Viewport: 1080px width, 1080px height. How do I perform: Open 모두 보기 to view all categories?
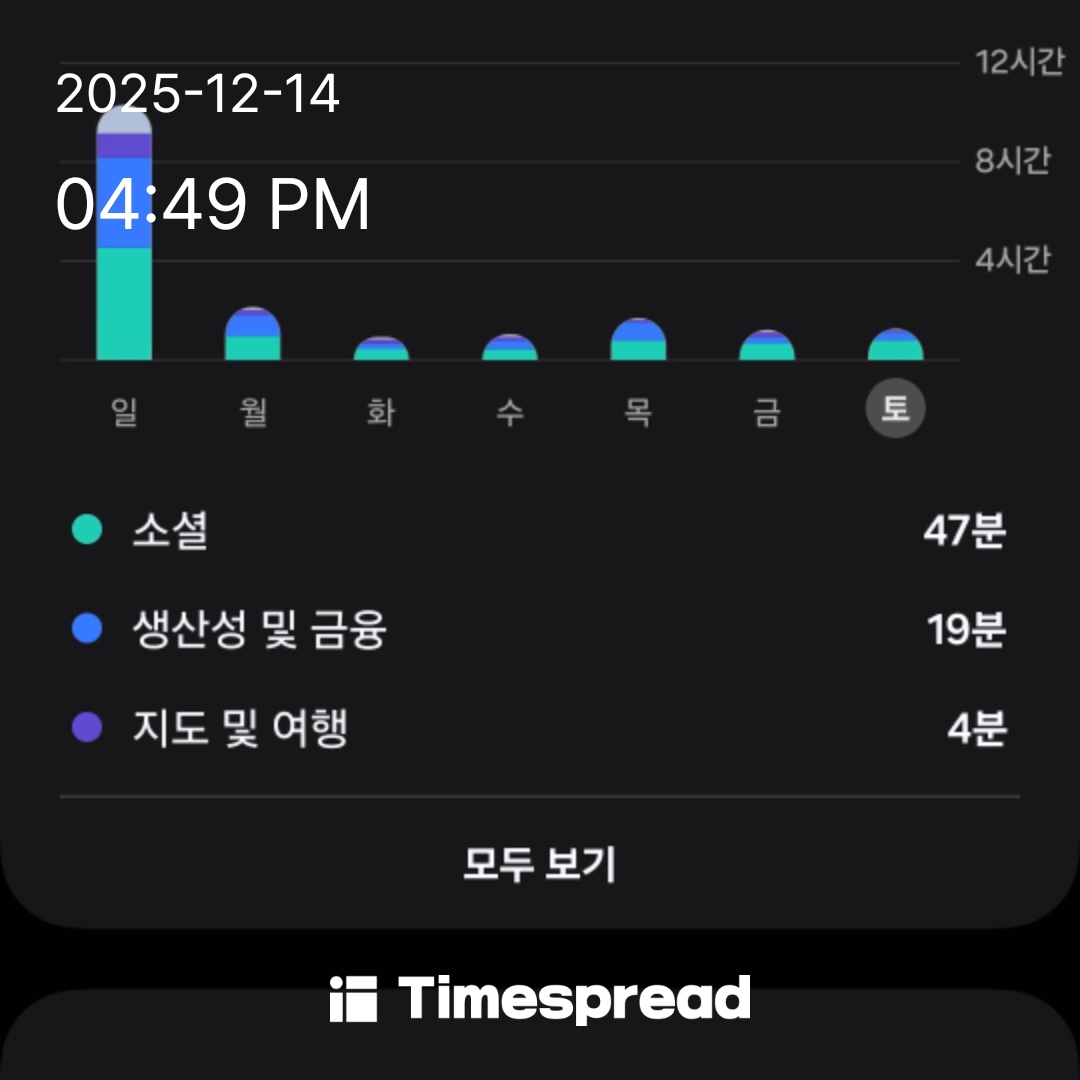click(x=539, y=864)
